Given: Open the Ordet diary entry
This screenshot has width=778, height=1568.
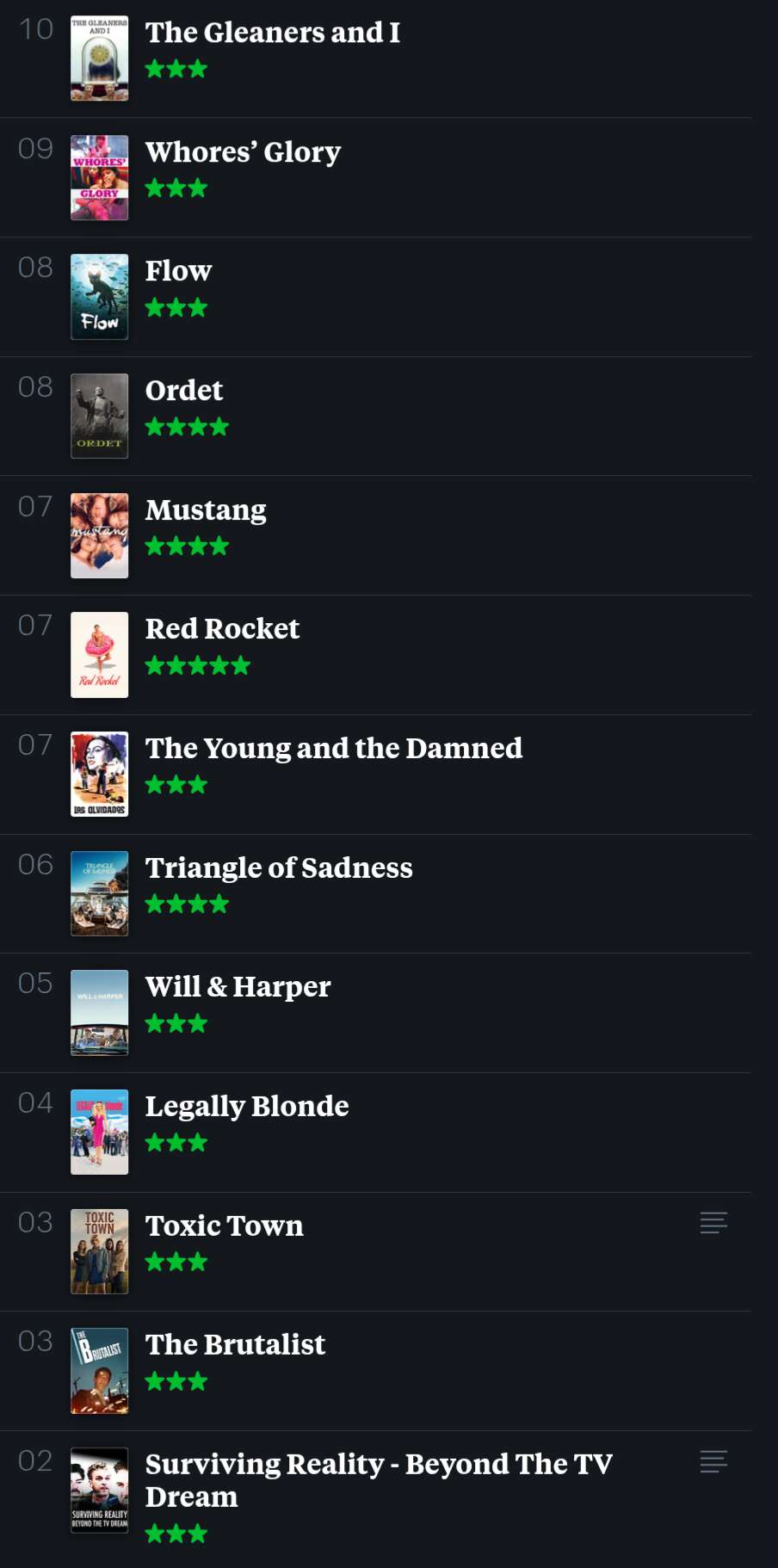Looking at the screenshot, I should pyautogui.click(x=183, y=392).
